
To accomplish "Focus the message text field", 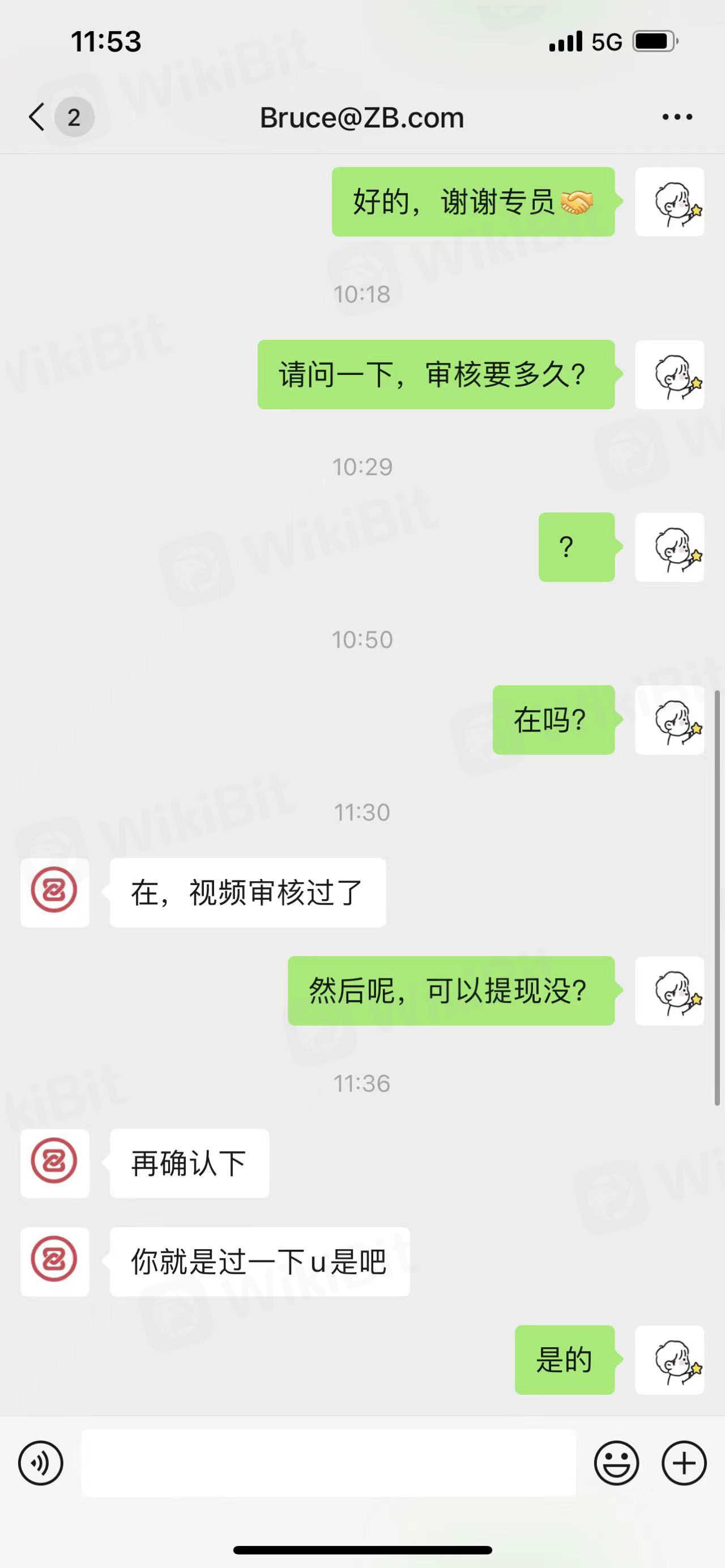I will [329, 1463].
